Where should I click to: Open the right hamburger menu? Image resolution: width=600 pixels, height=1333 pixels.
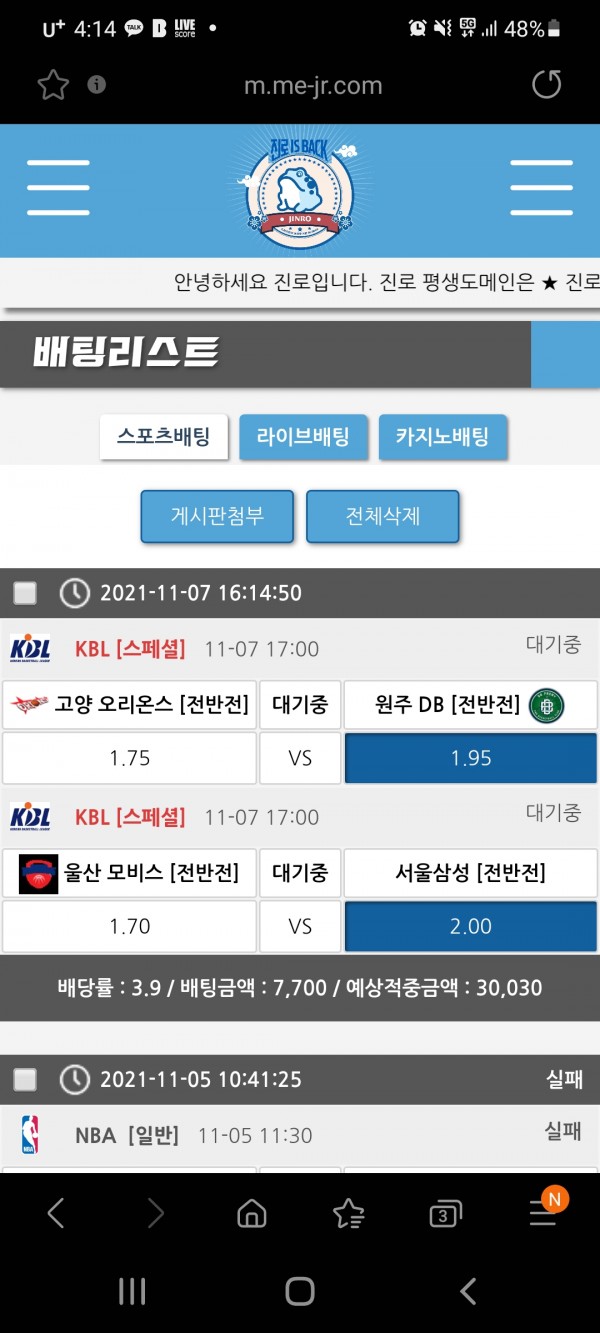click(541, 188)
